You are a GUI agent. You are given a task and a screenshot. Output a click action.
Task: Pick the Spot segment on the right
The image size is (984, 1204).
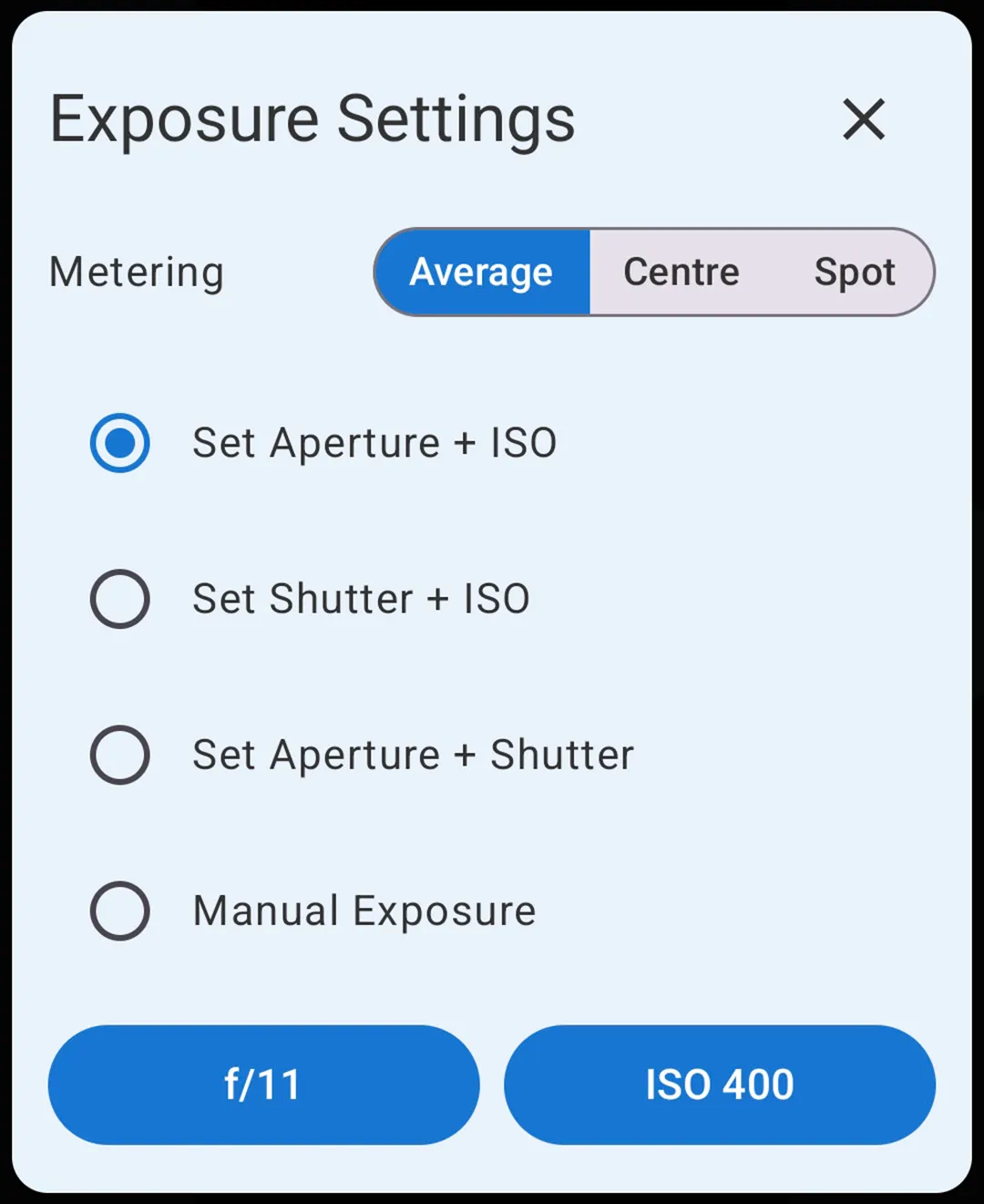point(855,271)
